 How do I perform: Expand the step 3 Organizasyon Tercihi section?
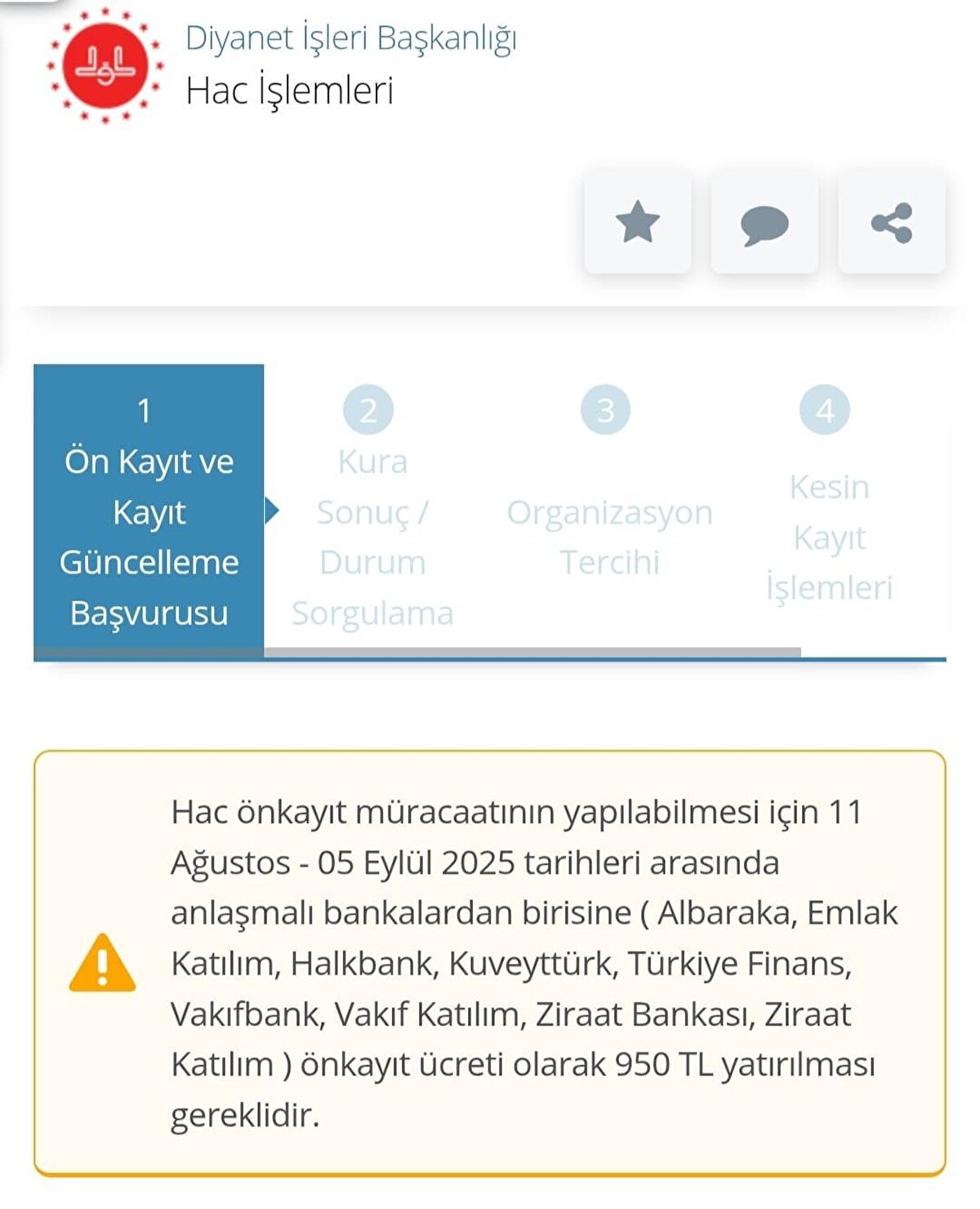click(608, 513)
